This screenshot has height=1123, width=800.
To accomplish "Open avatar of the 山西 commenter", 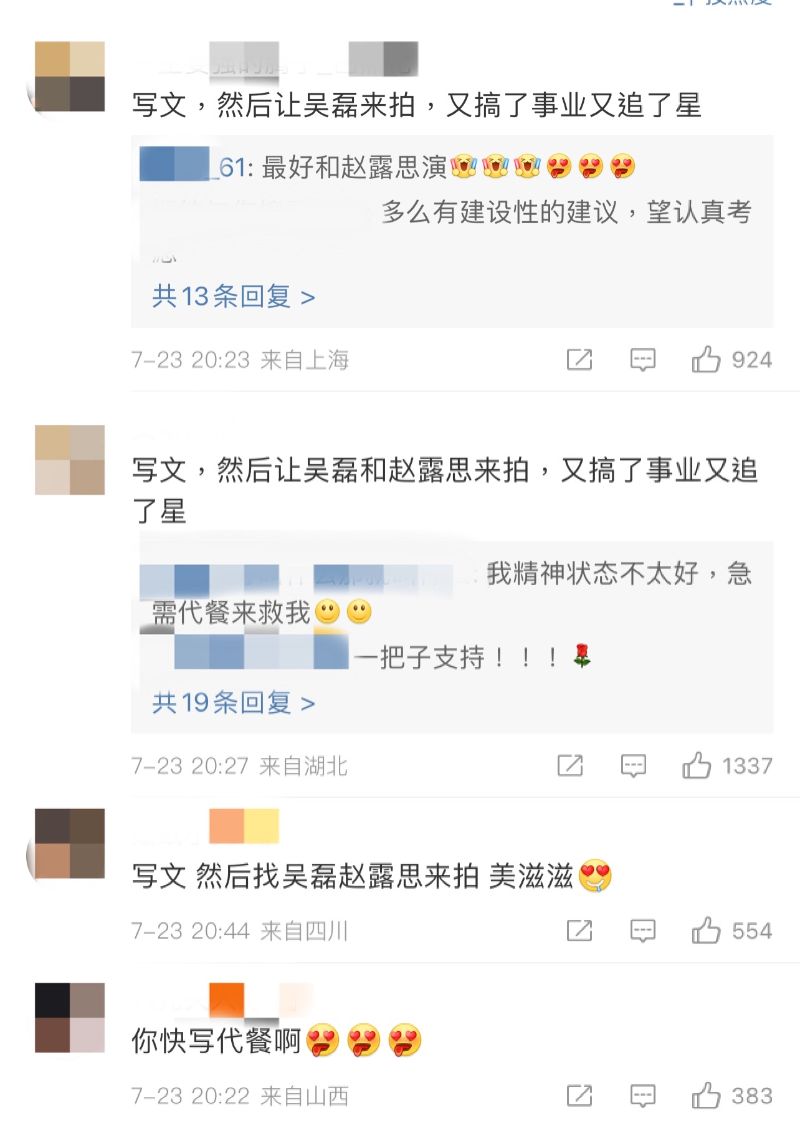I will [x=70, y=1017].
